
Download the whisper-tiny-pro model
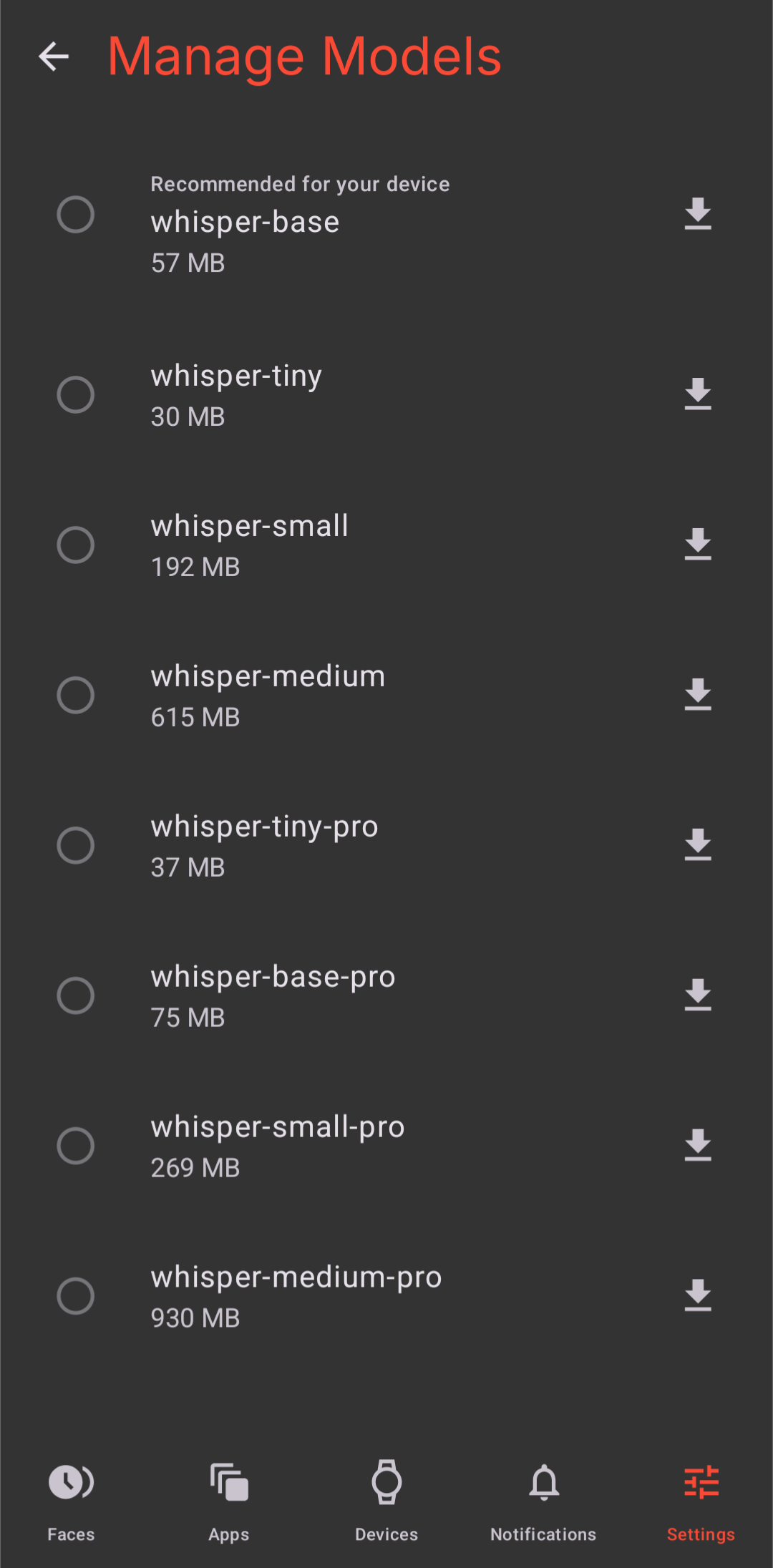[697, 845]
